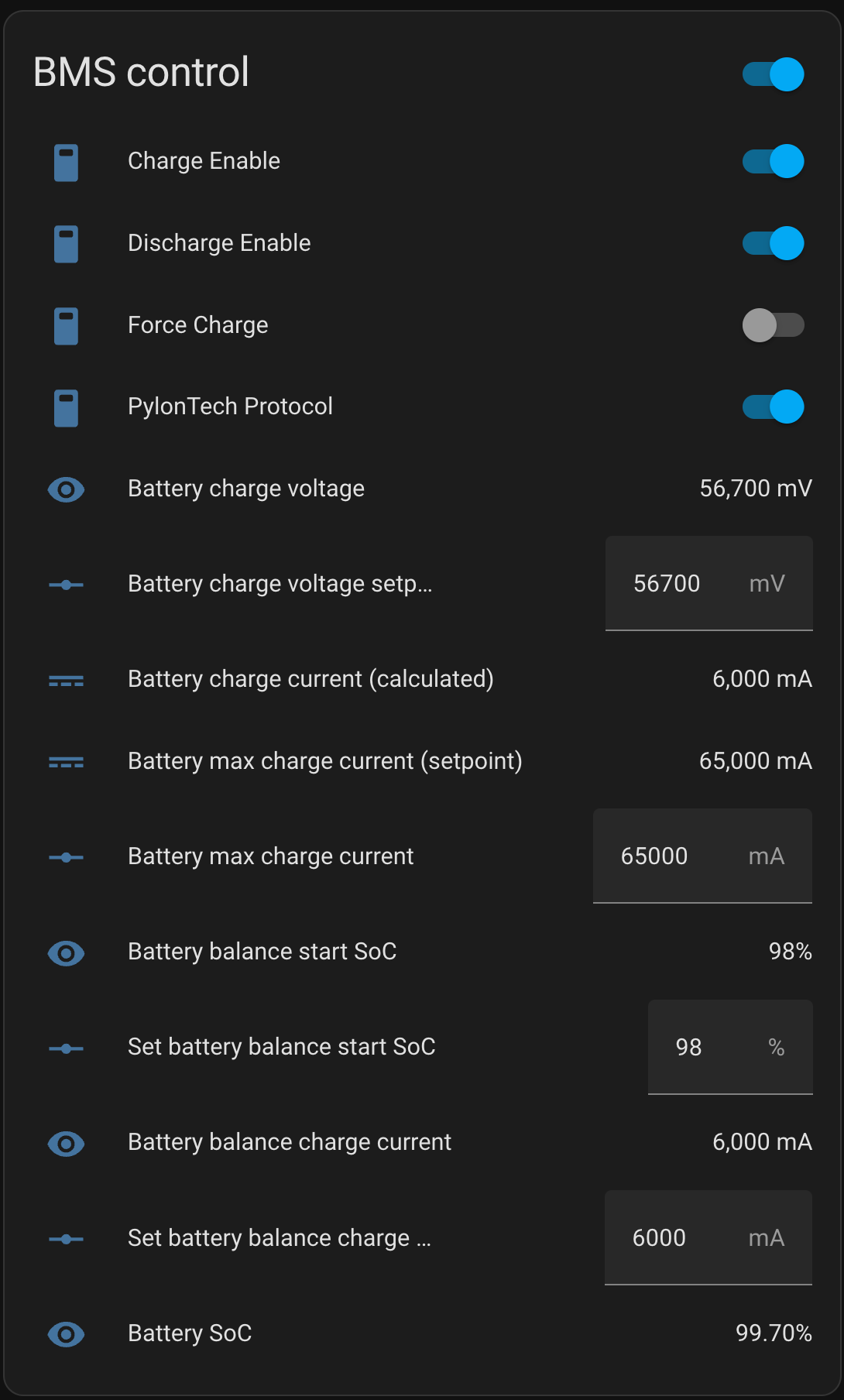The image size is (844, 1400).
Task: Toggle the BMS control master switch
Action: point(773,74)
